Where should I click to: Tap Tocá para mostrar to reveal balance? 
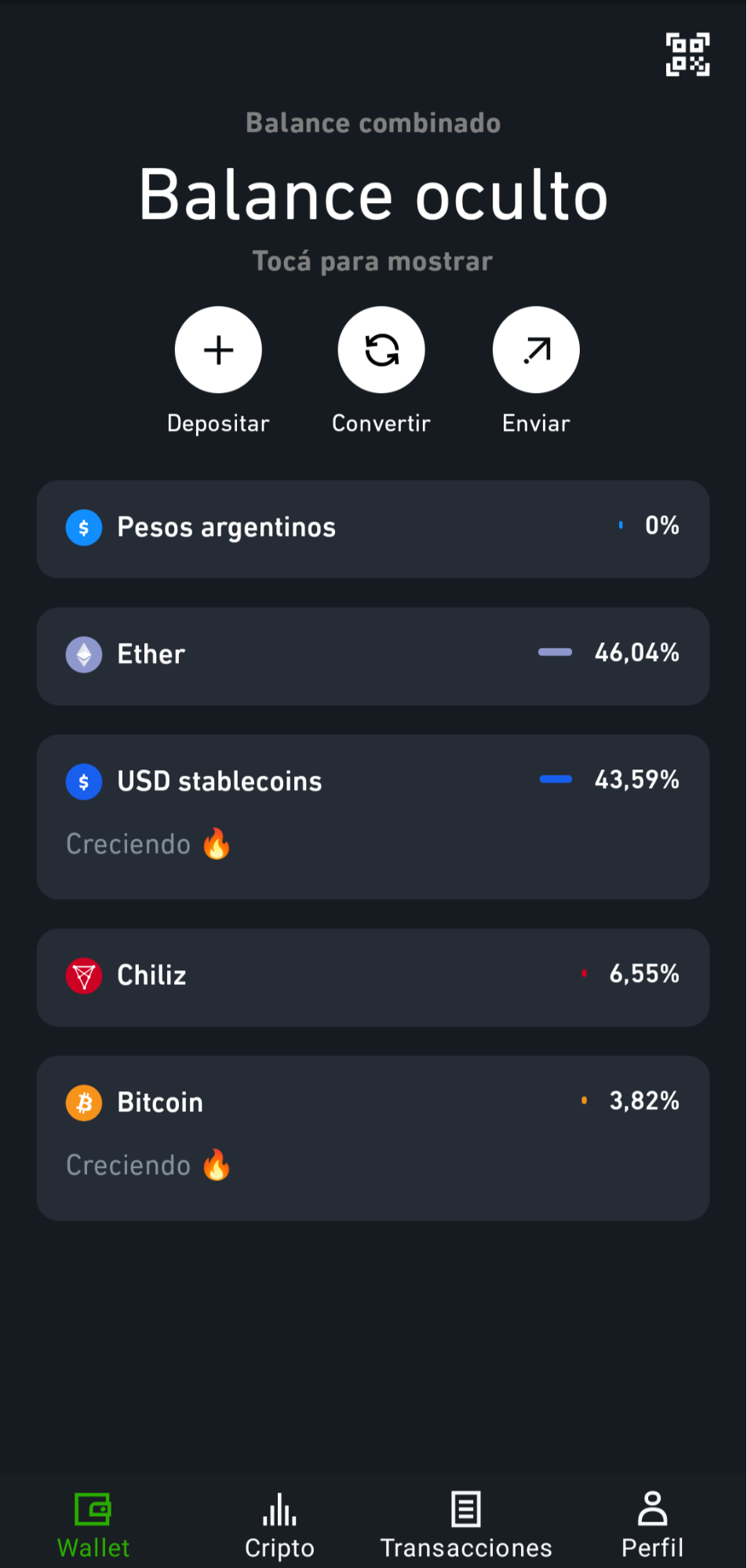[x=372, y=260]
